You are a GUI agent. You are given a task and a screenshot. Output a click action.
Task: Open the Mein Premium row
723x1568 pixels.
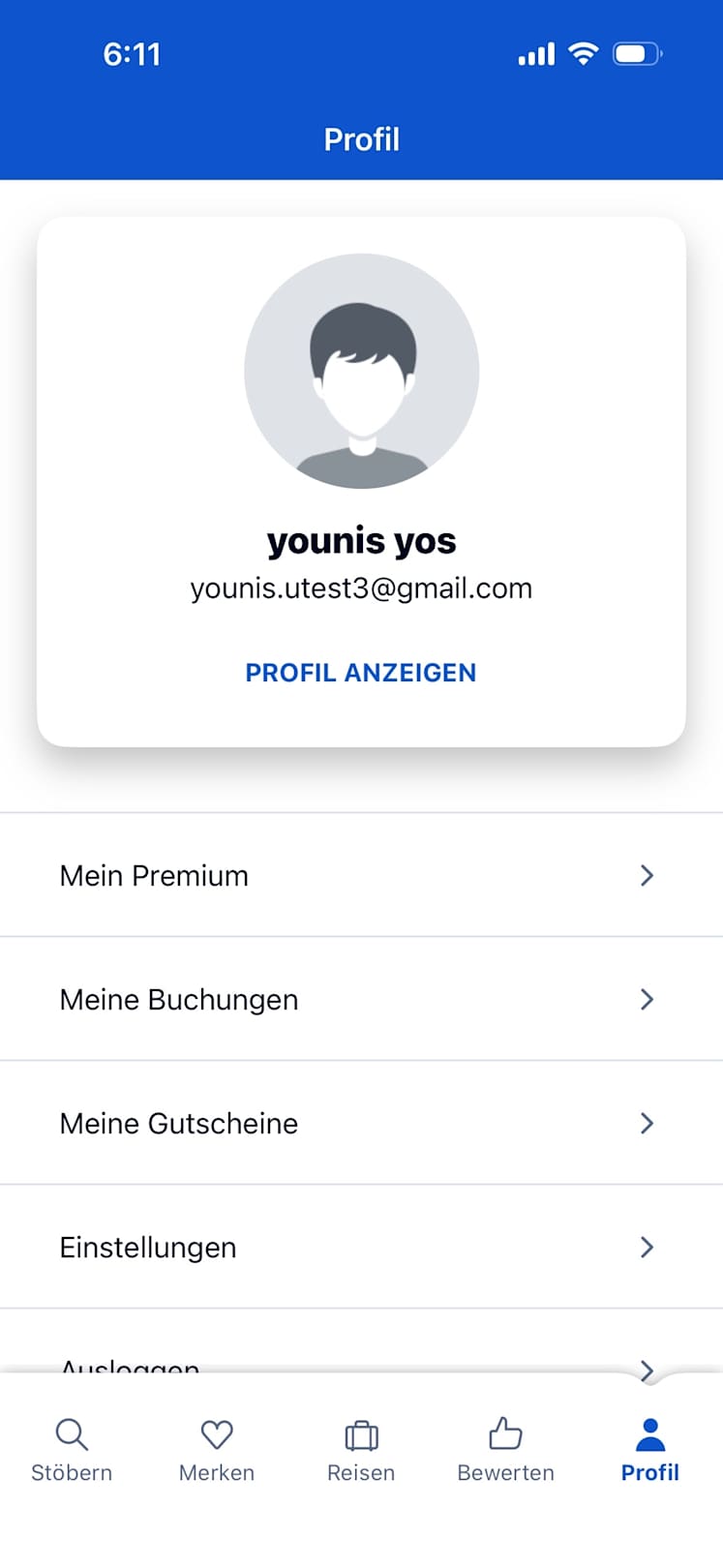(361, 875)
